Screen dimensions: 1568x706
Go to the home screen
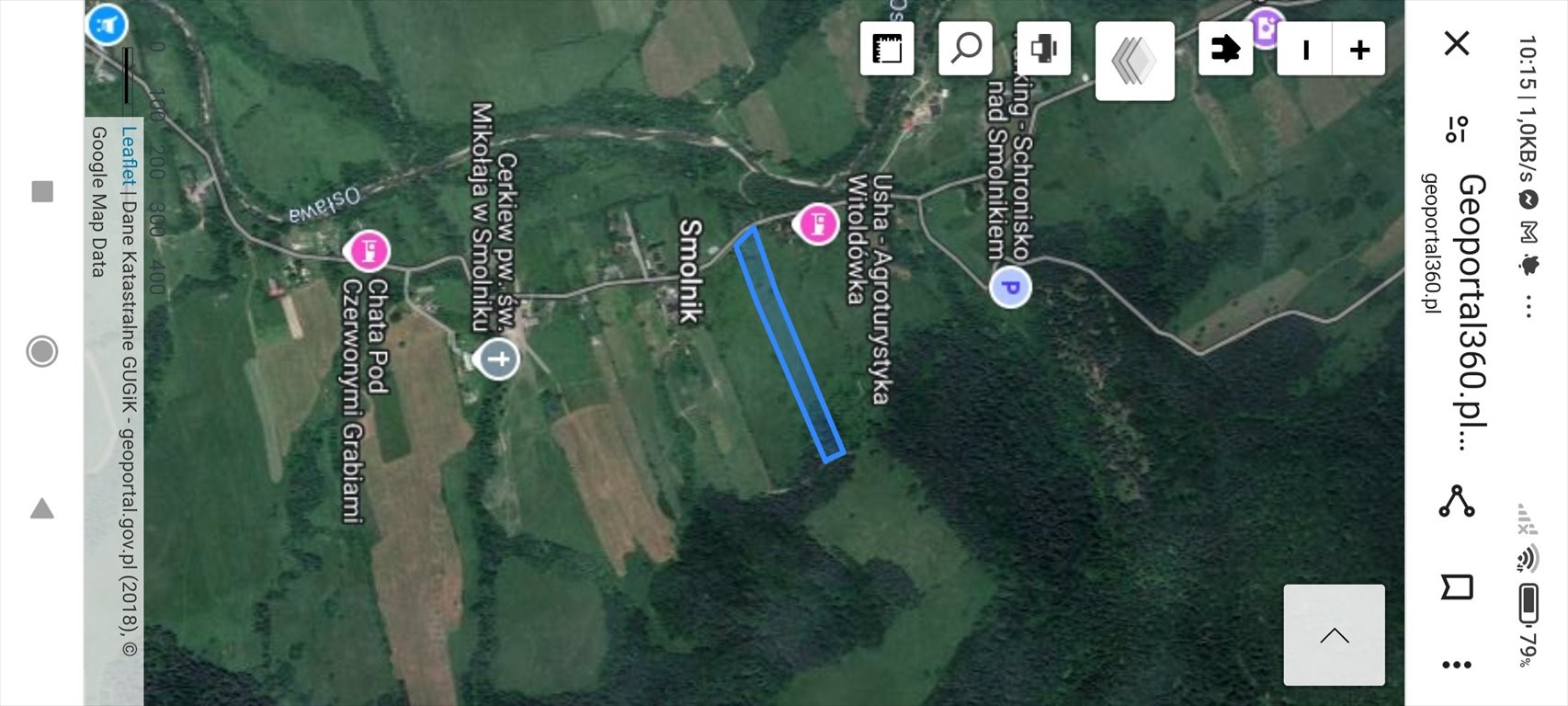pyautogui.click(x=42, y=351)
